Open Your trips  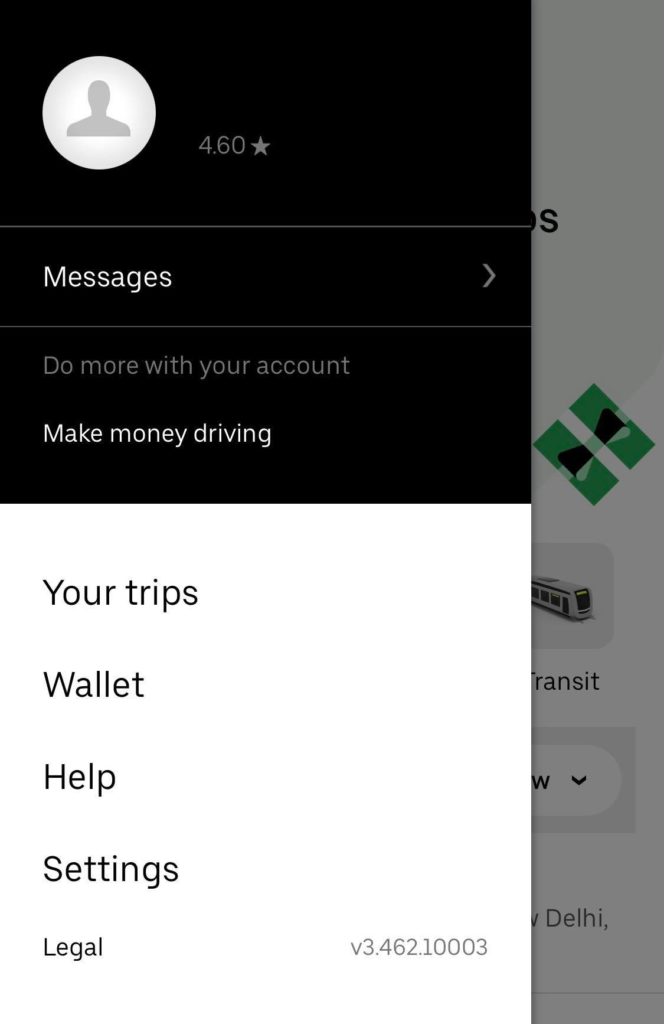point(121,592)
